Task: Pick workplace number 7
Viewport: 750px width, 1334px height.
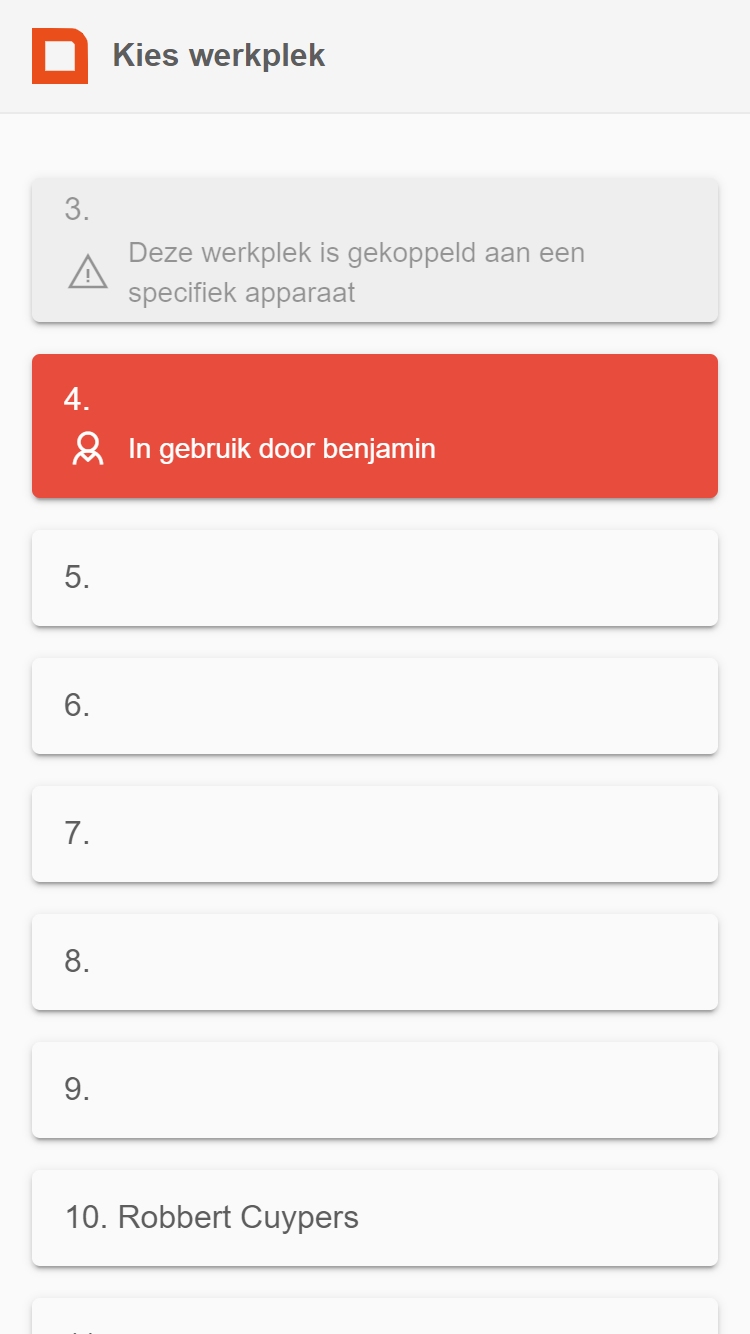Action: 375,834
